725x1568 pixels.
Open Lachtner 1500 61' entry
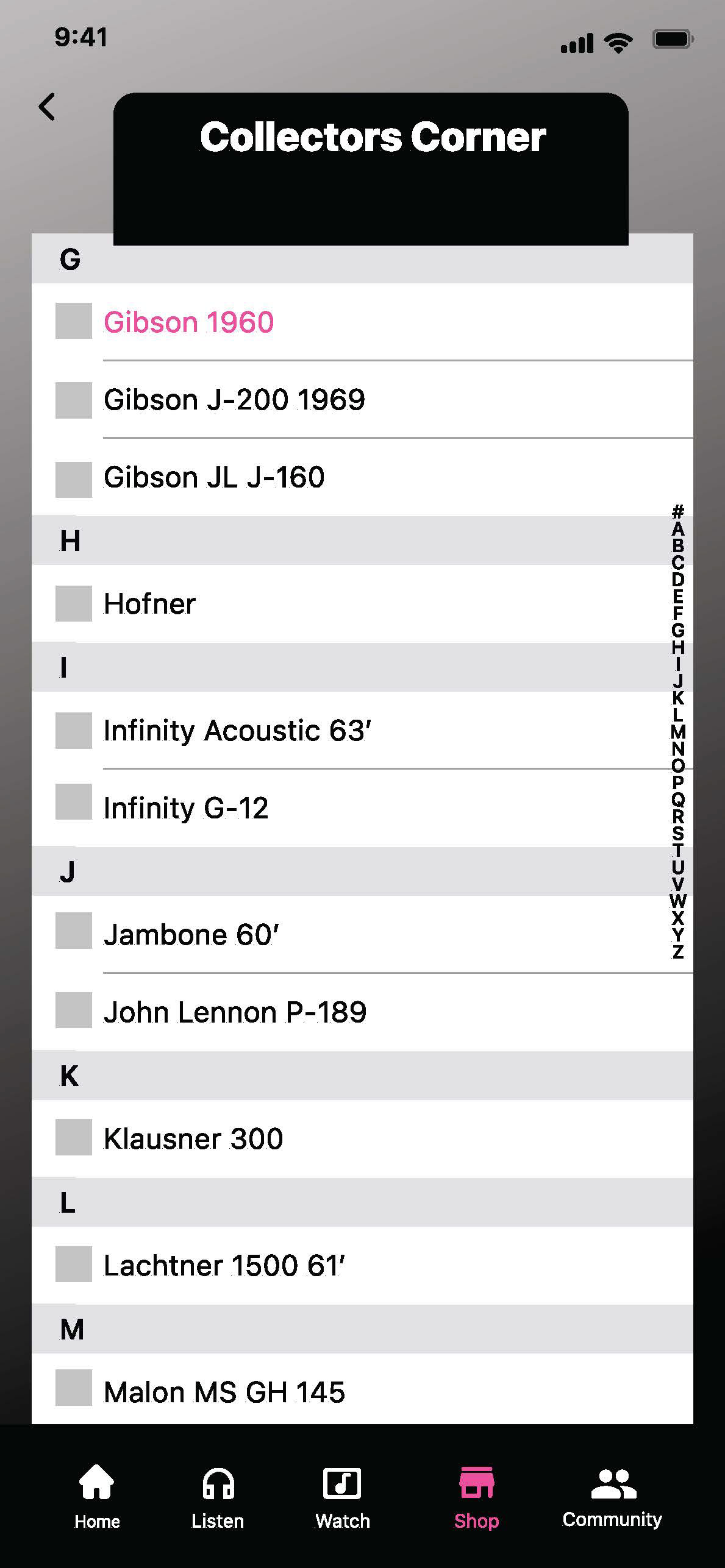[x=362, y=1265]
